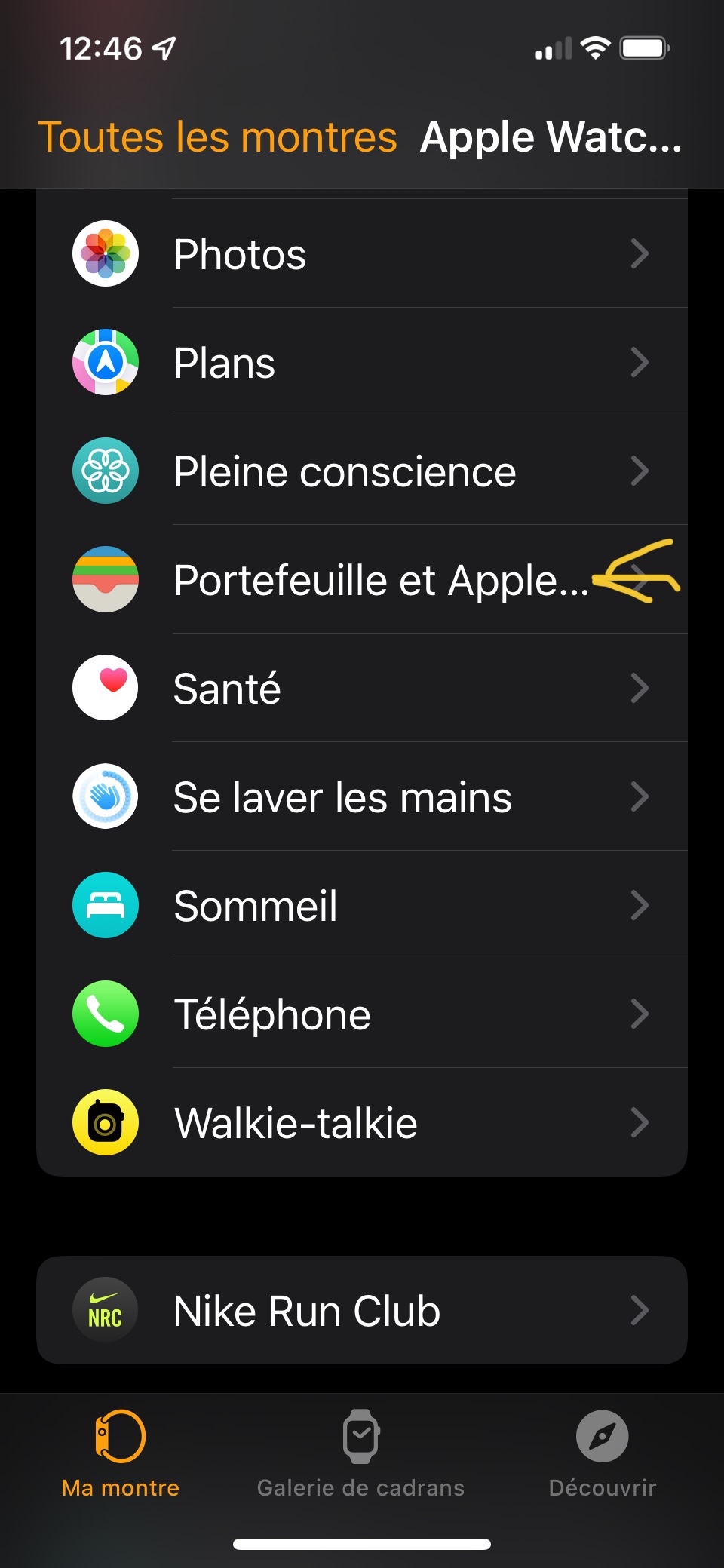724x1568 pixels.
Task: Open Sommeil settings
Action: [362, 906]
